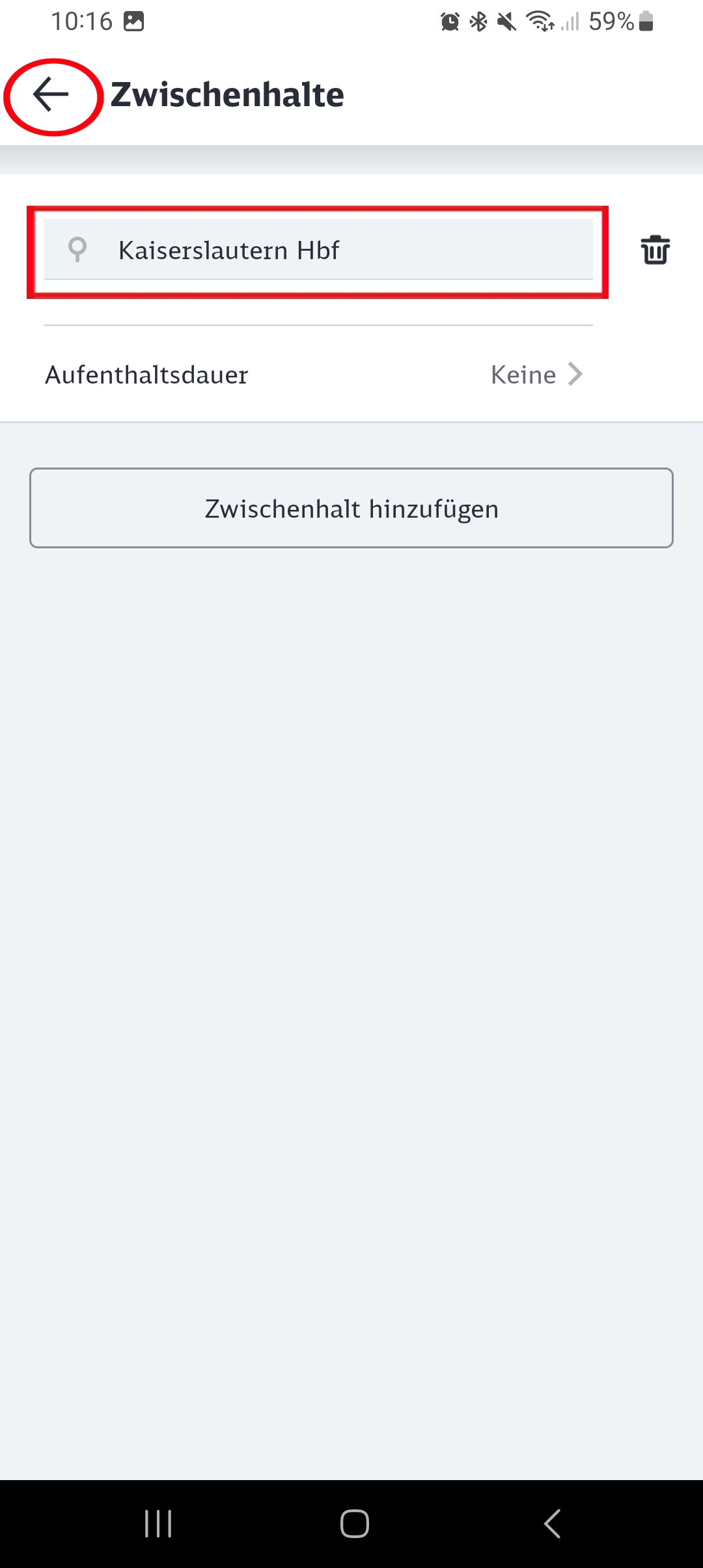Delete the Kaiserslautern Hbf stopover via the trash icon

tap(655, 250)
